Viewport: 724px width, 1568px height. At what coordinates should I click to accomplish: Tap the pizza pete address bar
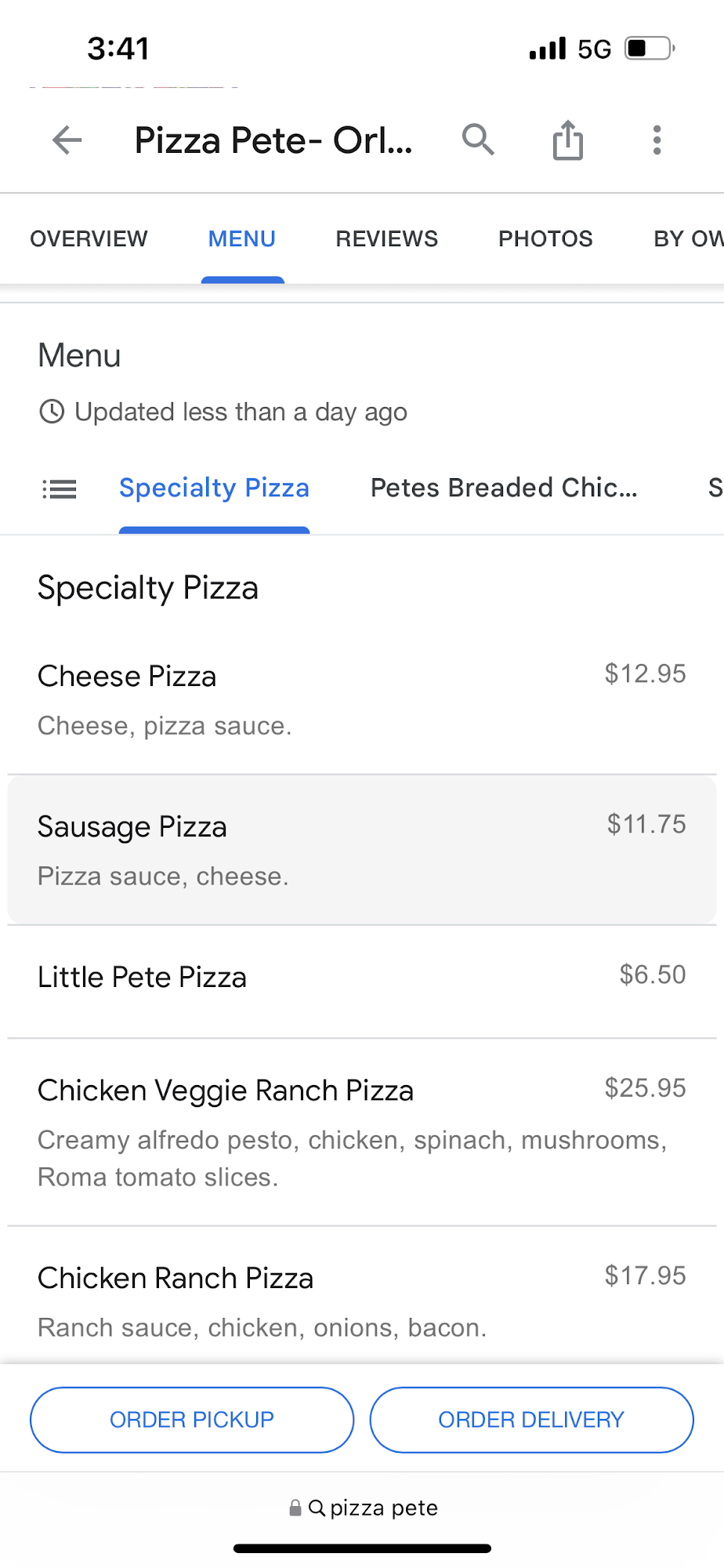coord(364,1508)
